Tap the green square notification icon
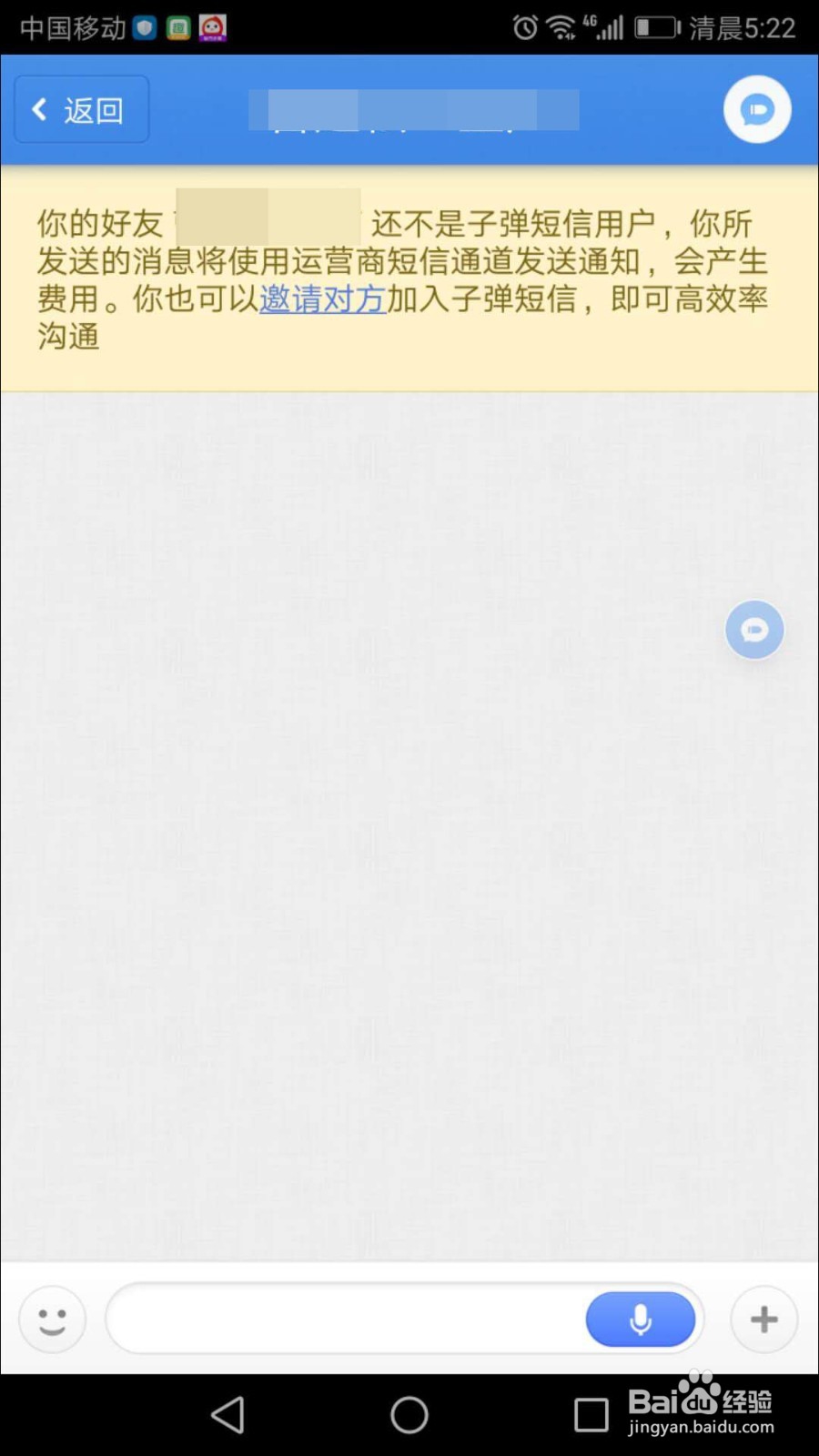Screen dimensions: 819x1456 coord(178,27)
